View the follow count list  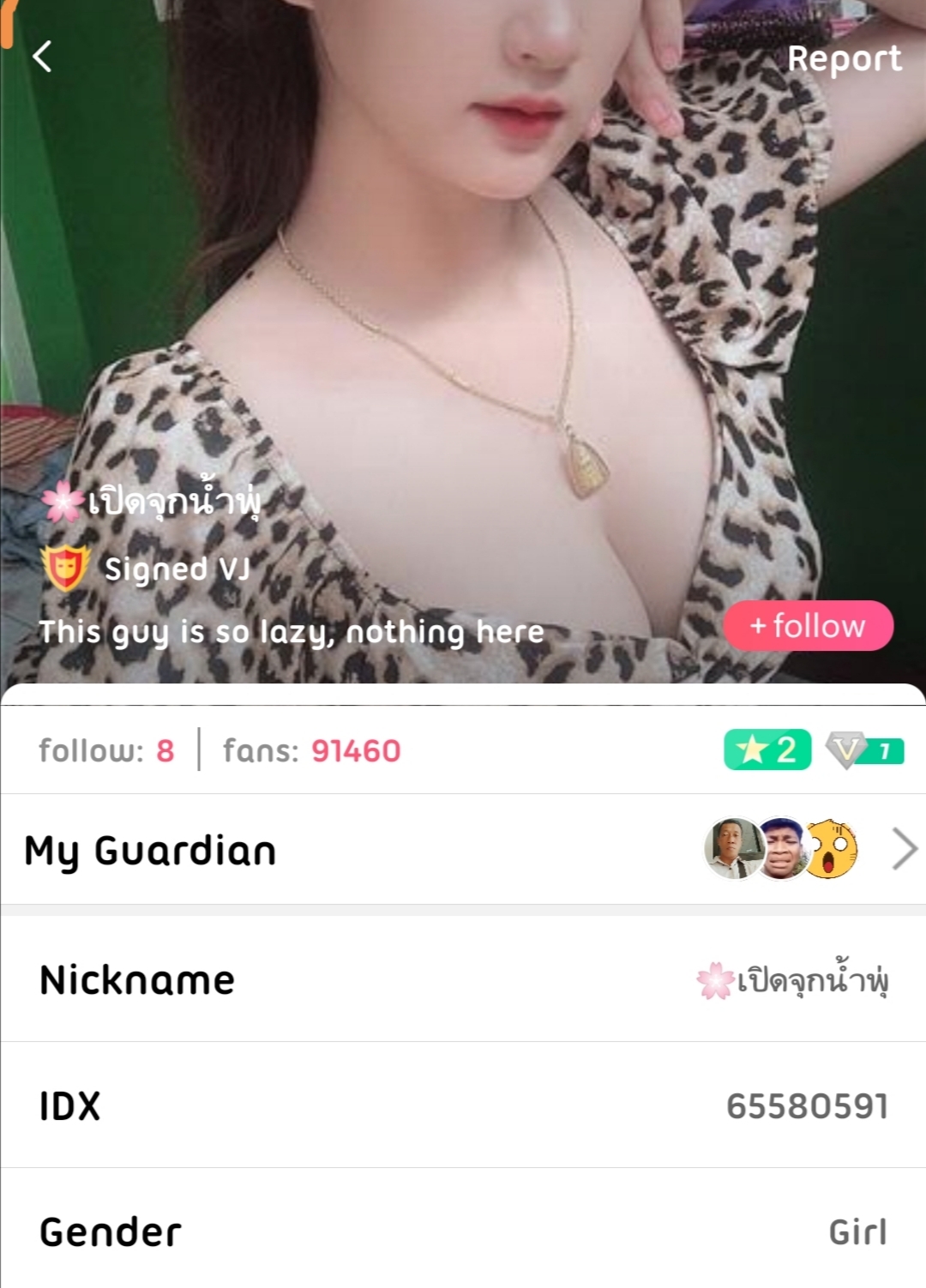pyautogui.click(x=106, y=751)
